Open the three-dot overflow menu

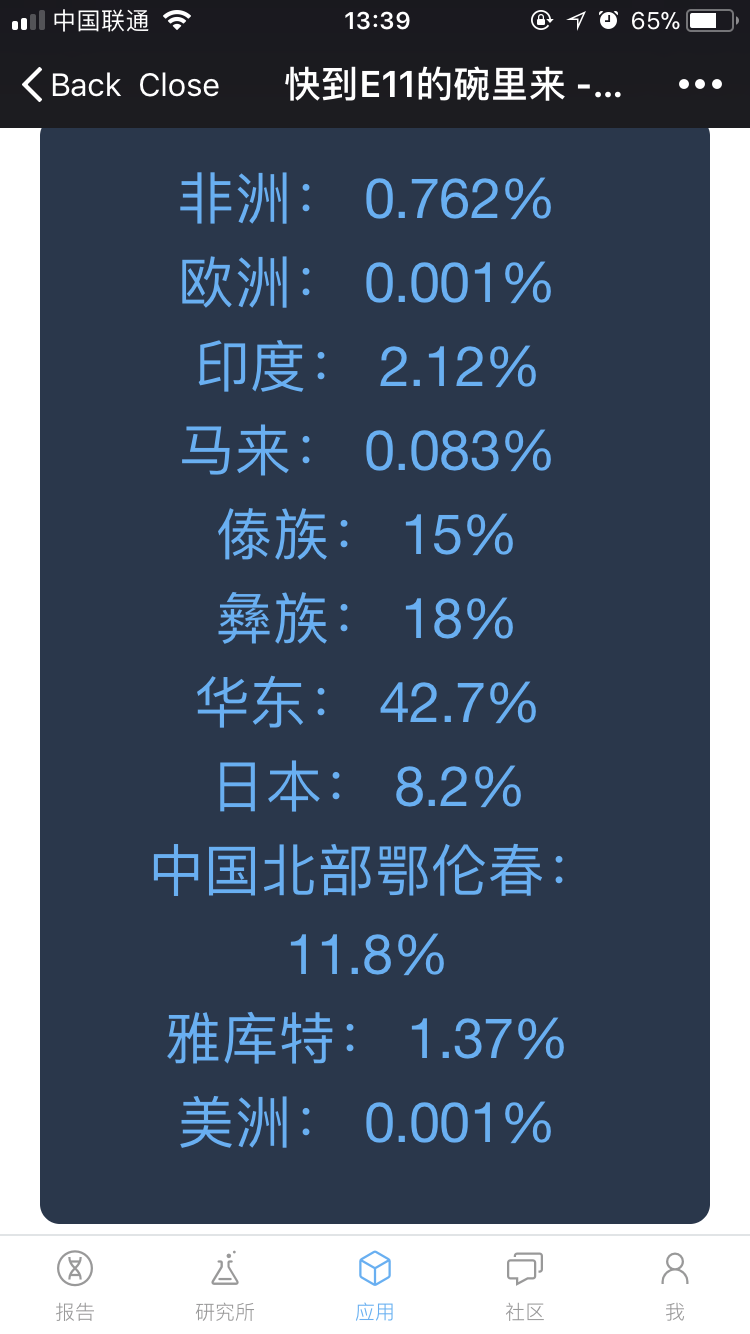tap(700, 85)
